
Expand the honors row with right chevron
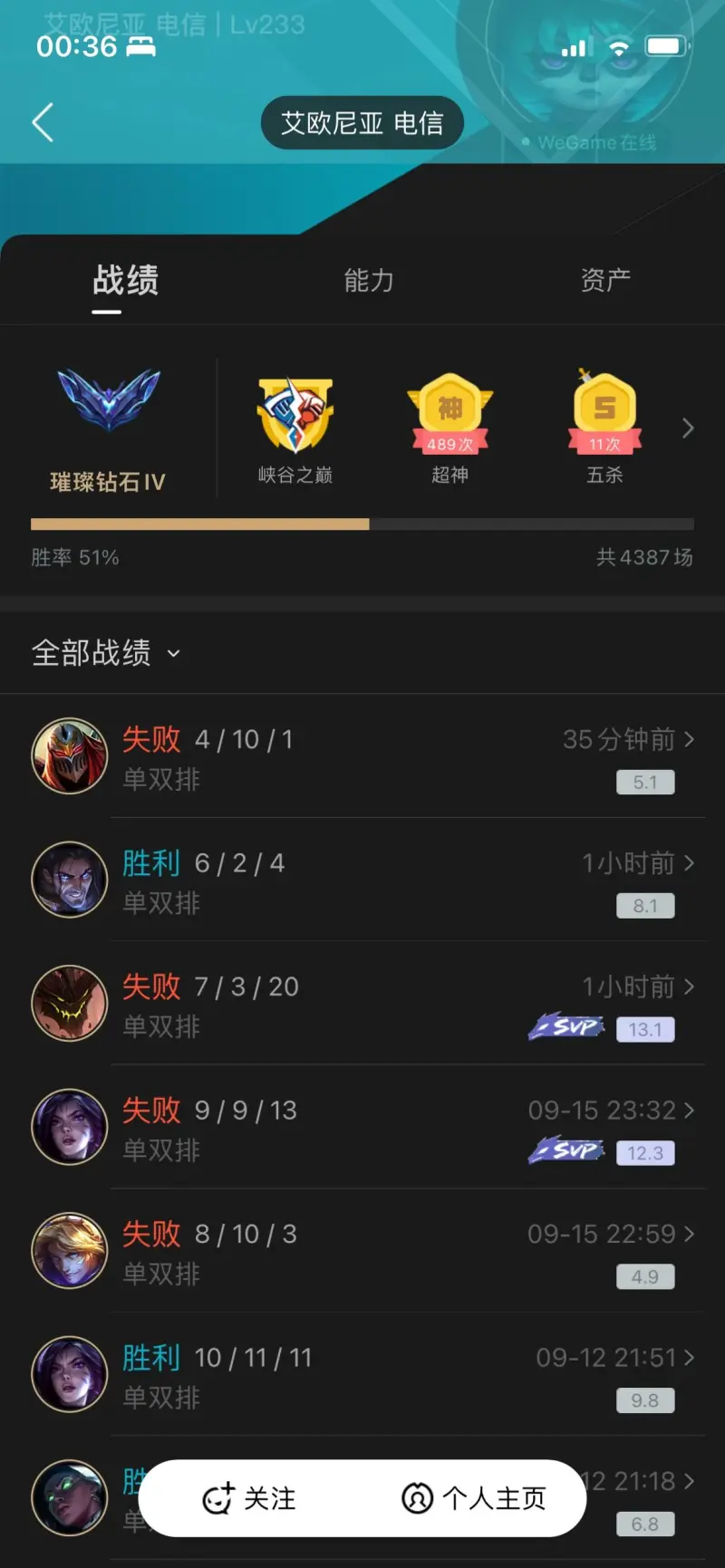[x=688, y=428]
